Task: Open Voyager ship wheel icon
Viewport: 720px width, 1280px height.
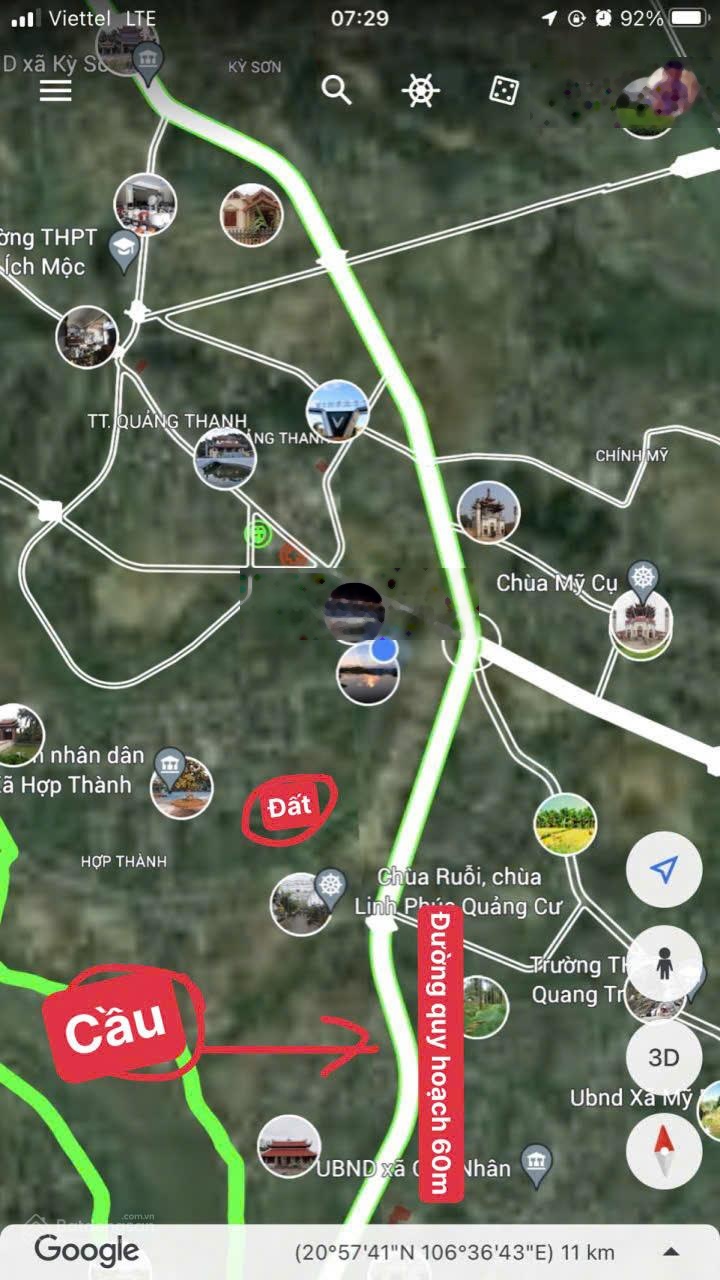Action: pos(421,91)
